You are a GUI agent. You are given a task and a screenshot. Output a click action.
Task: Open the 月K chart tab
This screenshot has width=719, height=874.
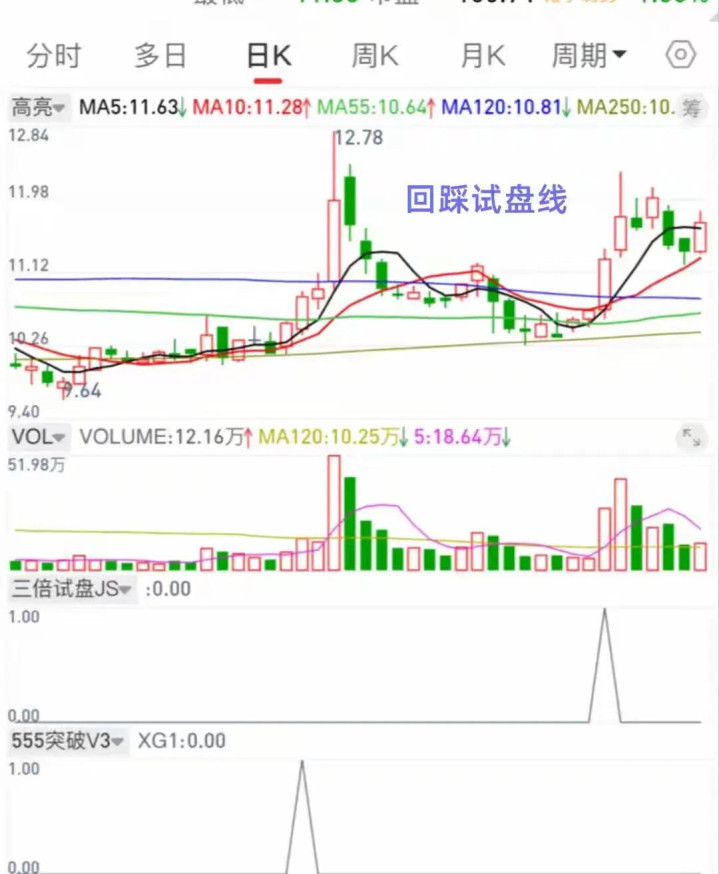click(482, 56)
